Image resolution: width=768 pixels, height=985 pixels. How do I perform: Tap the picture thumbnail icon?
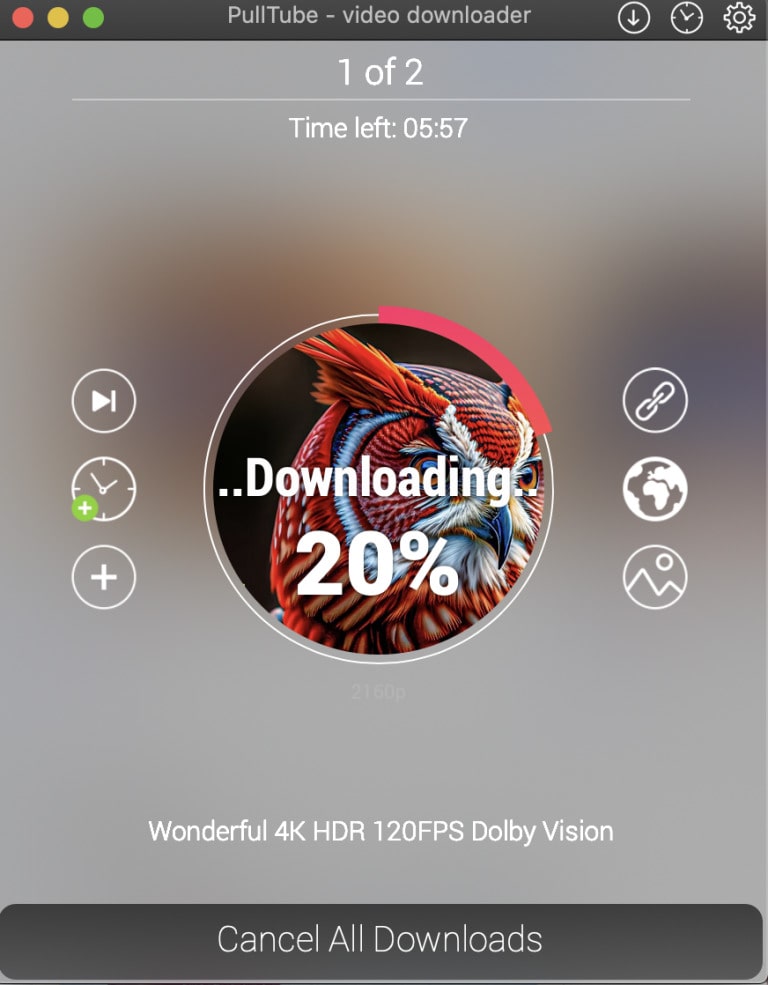(655, 577)
